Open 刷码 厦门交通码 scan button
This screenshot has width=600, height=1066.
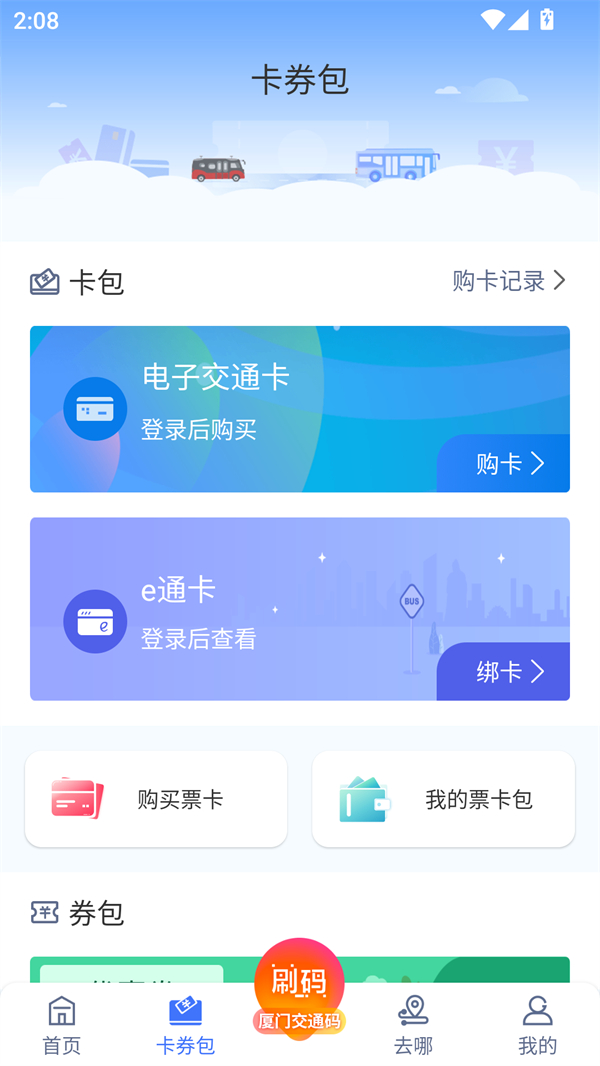pos(299,990)
